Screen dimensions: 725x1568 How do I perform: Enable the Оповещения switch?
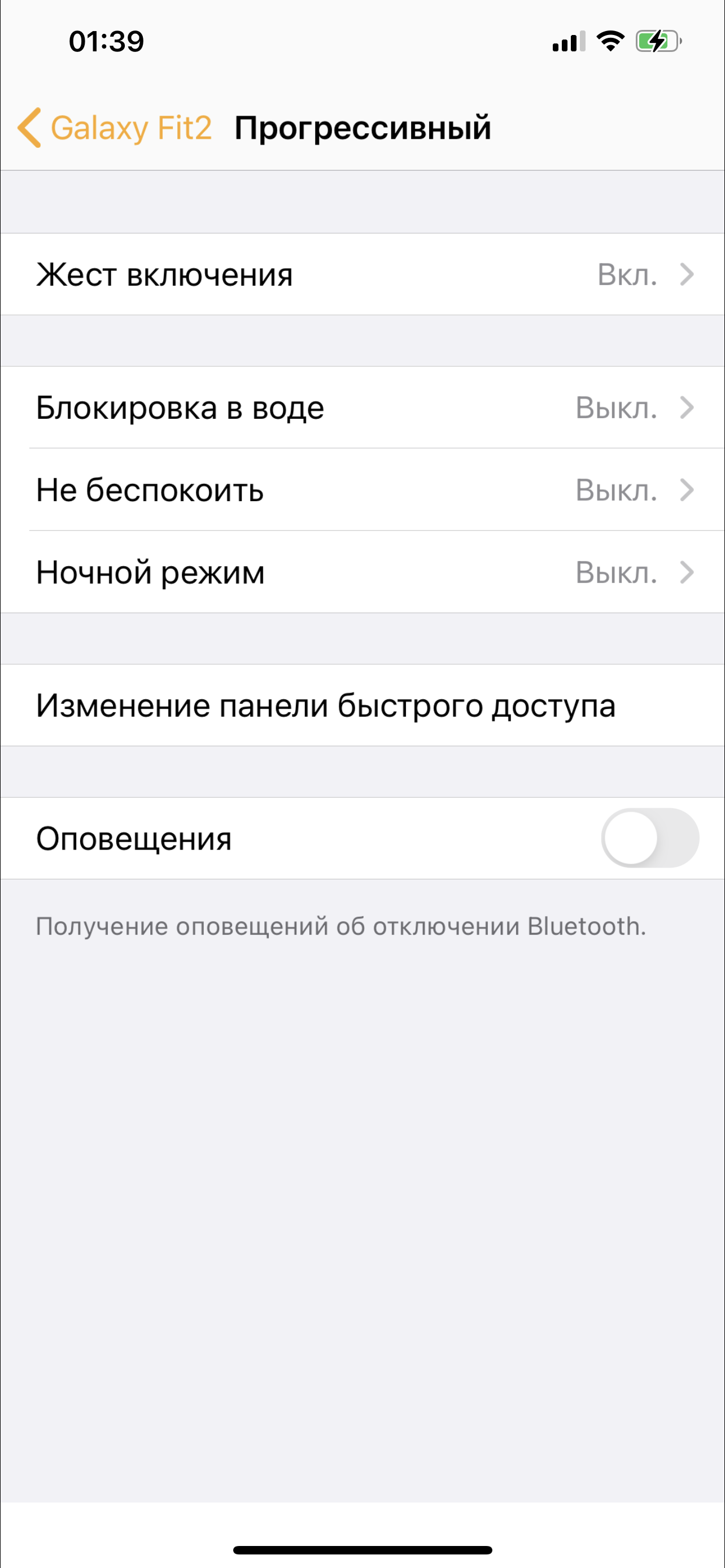pyautogui.click(x=649, y=838)
